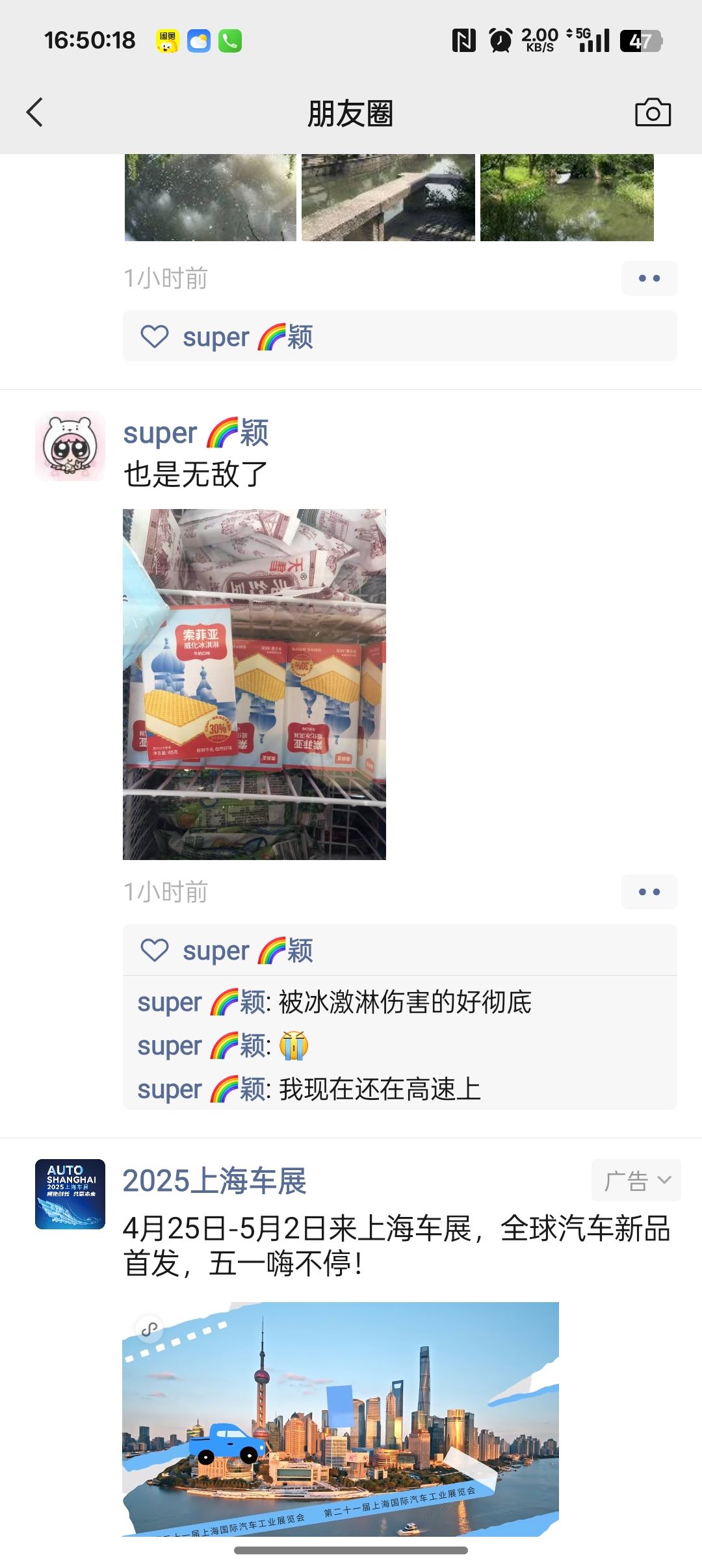
Task: Open the two-dot menu under the ice cream post
Action: click(649, 892)
